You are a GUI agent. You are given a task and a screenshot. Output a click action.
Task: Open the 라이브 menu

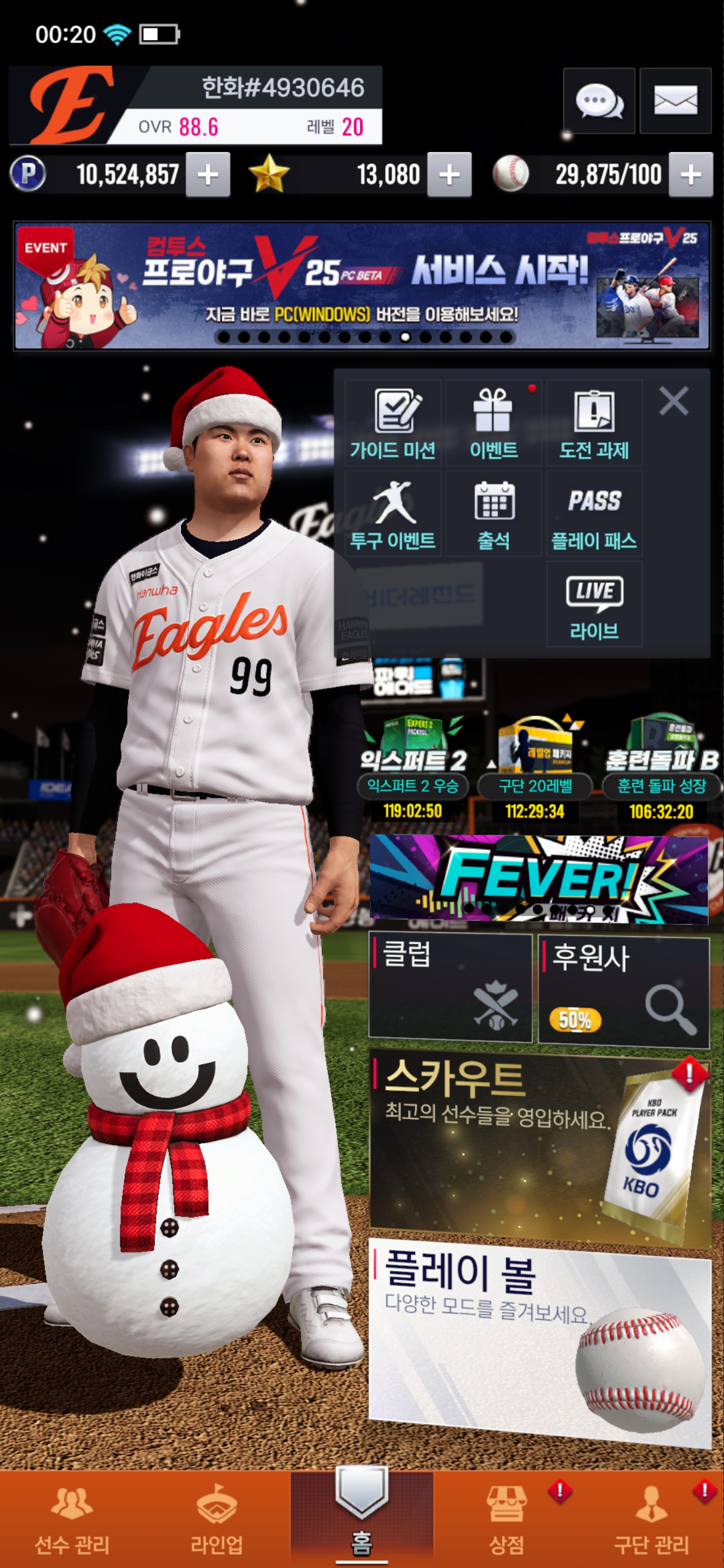click(594, 604)
